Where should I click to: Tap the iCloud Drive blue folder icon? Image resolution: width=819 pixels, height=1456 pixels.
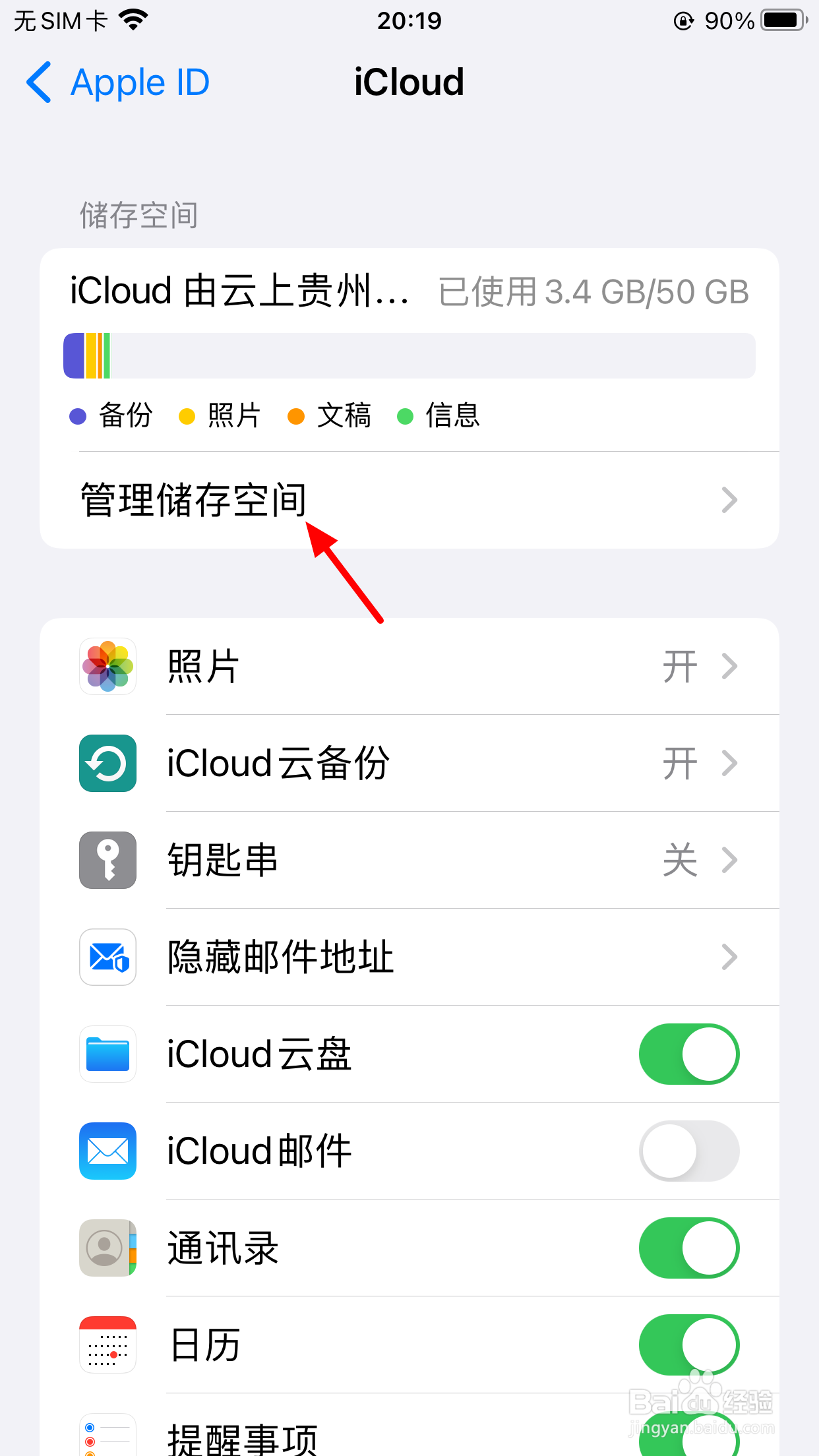click(107, 1054)
